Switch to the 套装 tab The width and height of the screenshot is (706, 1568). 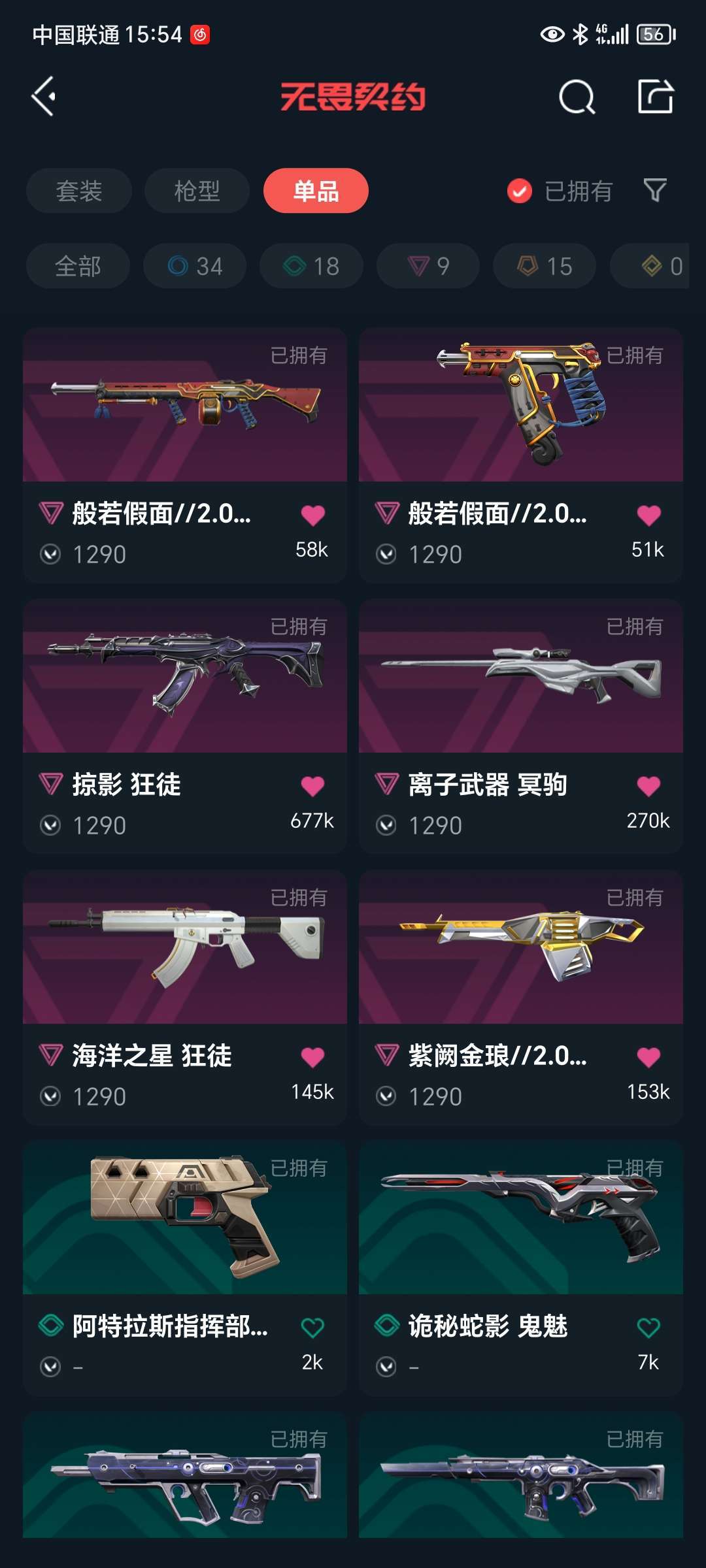point(79,191)
